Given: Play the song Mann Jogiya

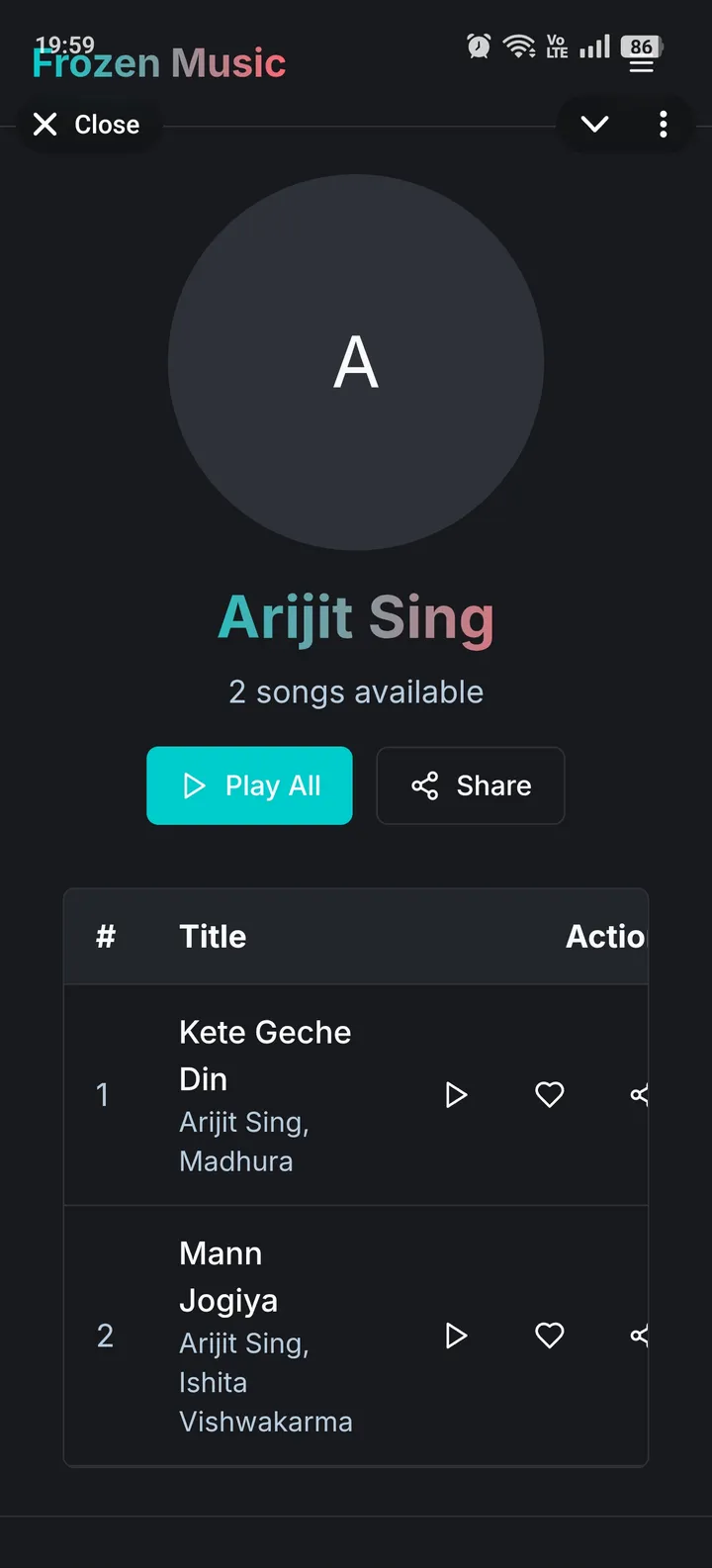Looking at the screenshot, I should [x=456, y=1336].
